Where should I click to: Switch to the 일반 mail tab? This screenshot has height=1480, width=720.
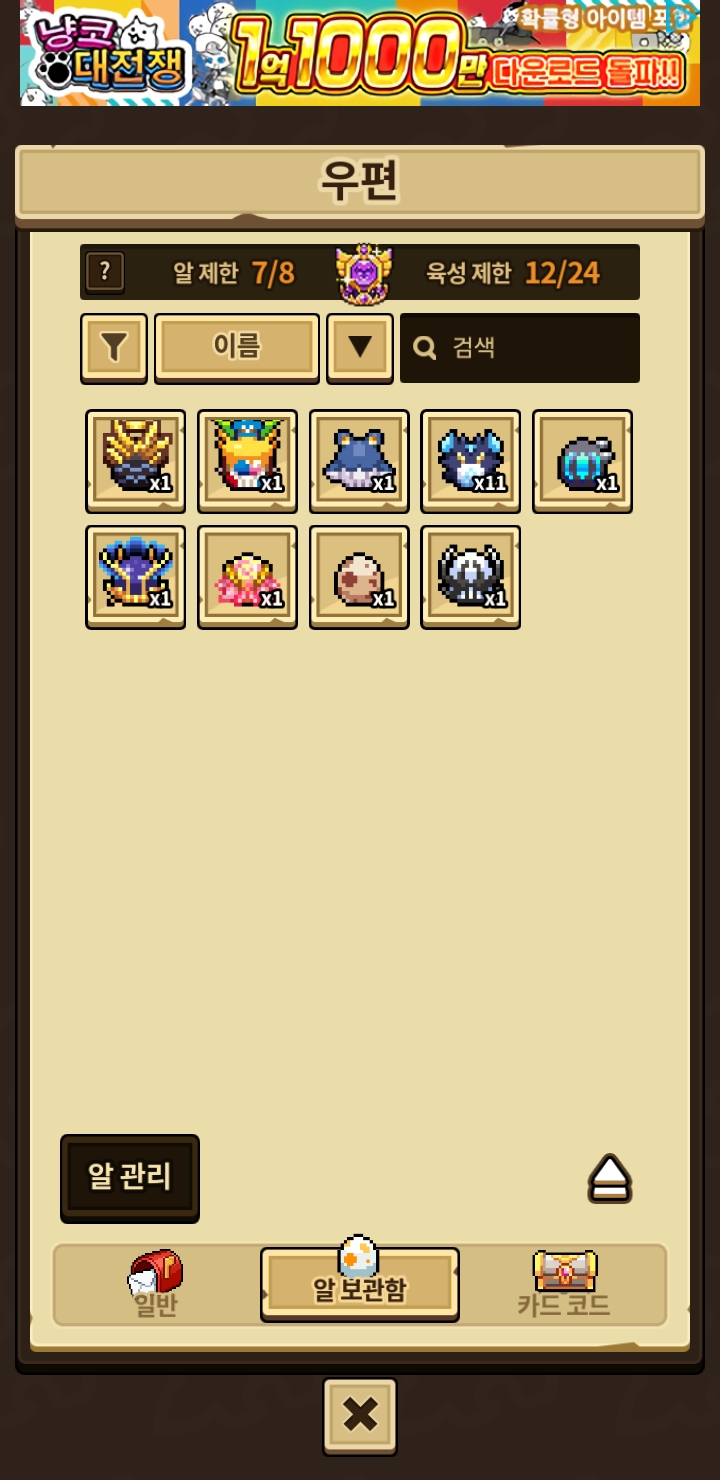(156, 1286)
